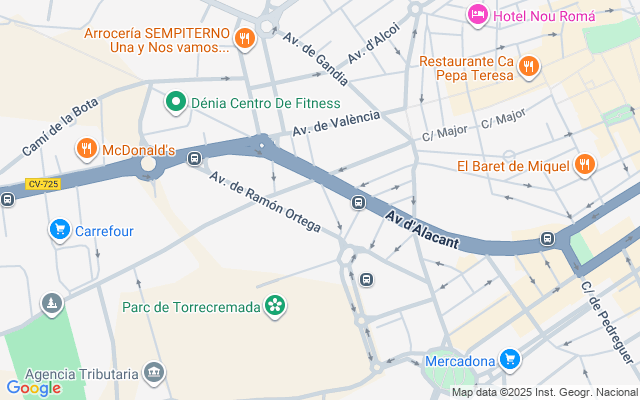Tap the Mercadona supermarket marker
The width and height of the screenshot is (640, 400).
pyautogui.click(x=510, y=359)
